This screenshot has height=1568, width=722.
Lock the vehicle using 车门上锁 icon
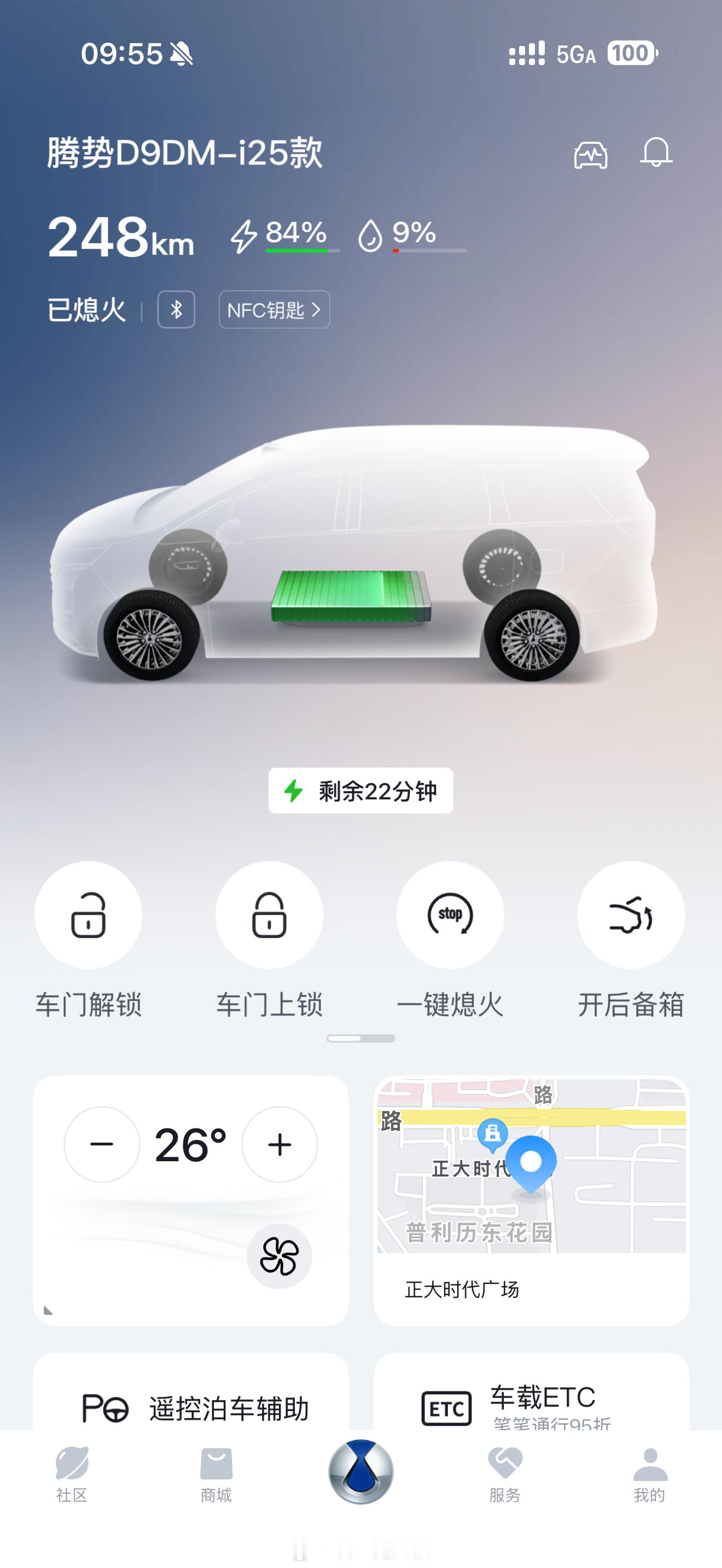tap(270, 916)
